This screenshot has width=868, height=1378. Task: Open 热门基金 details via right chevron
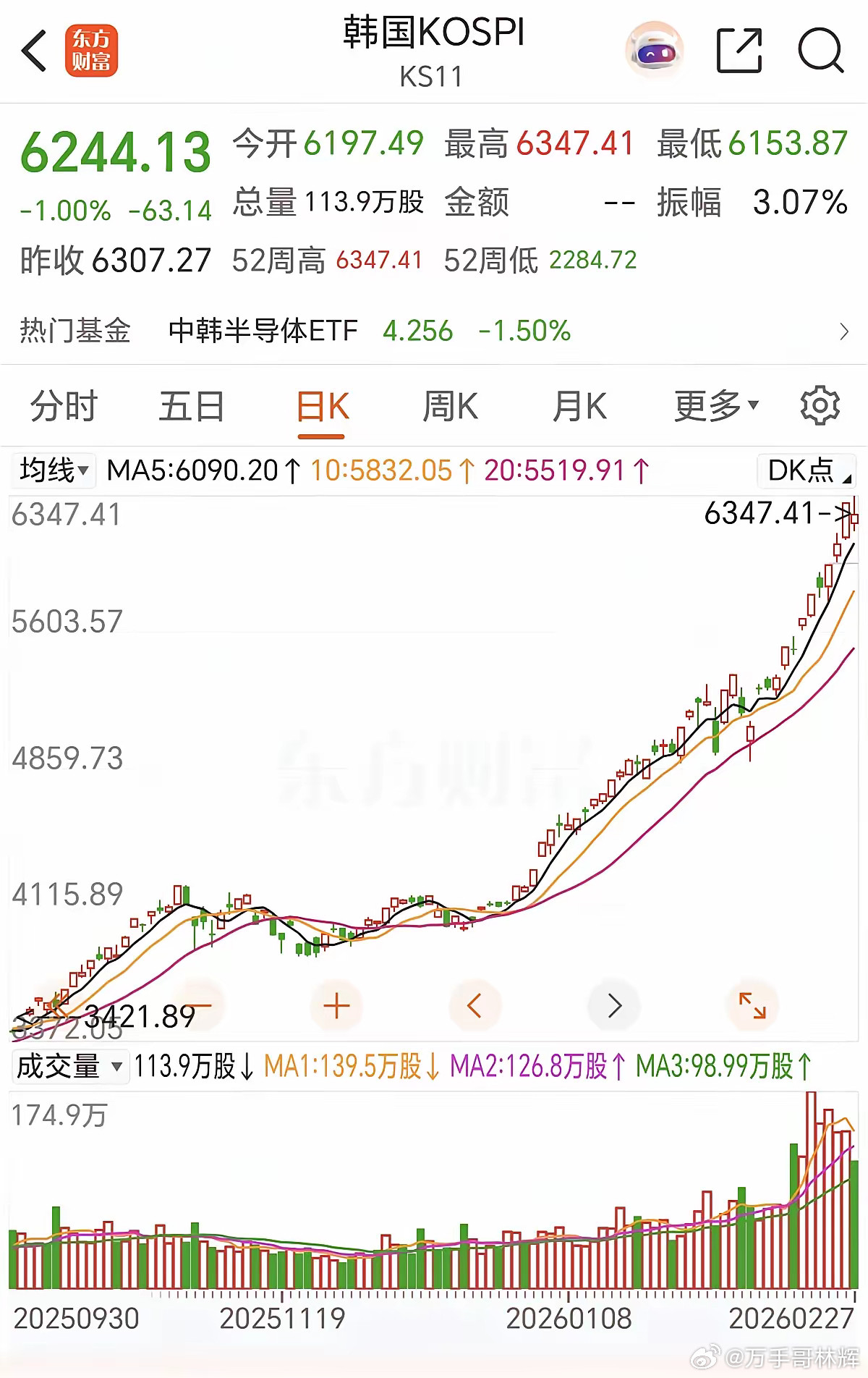point(843,331)
